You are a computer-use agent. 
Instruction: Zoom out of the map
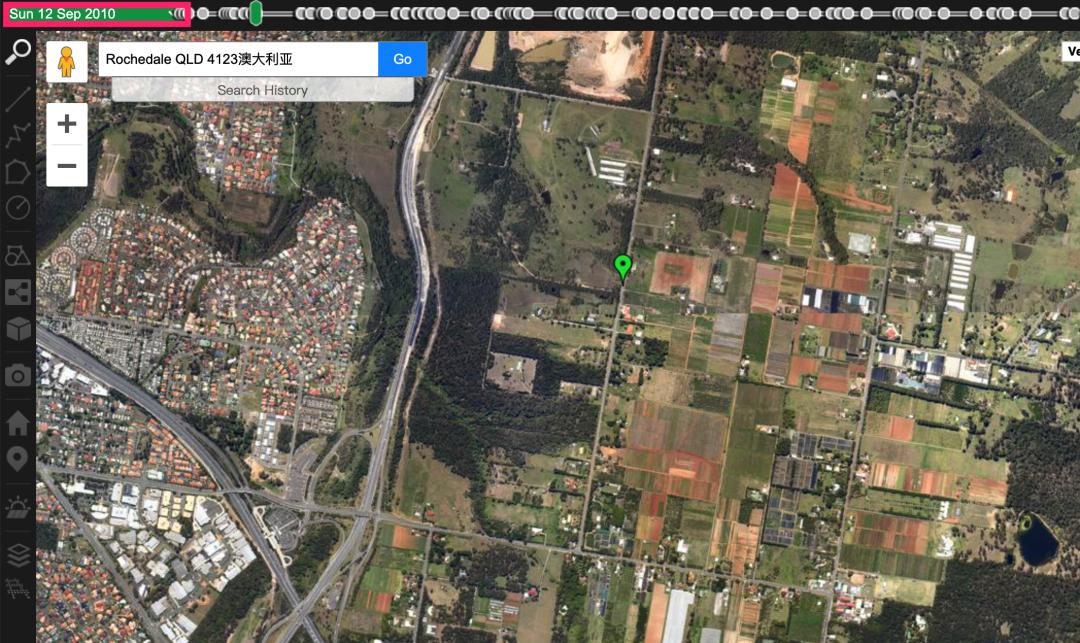[67, 165]
